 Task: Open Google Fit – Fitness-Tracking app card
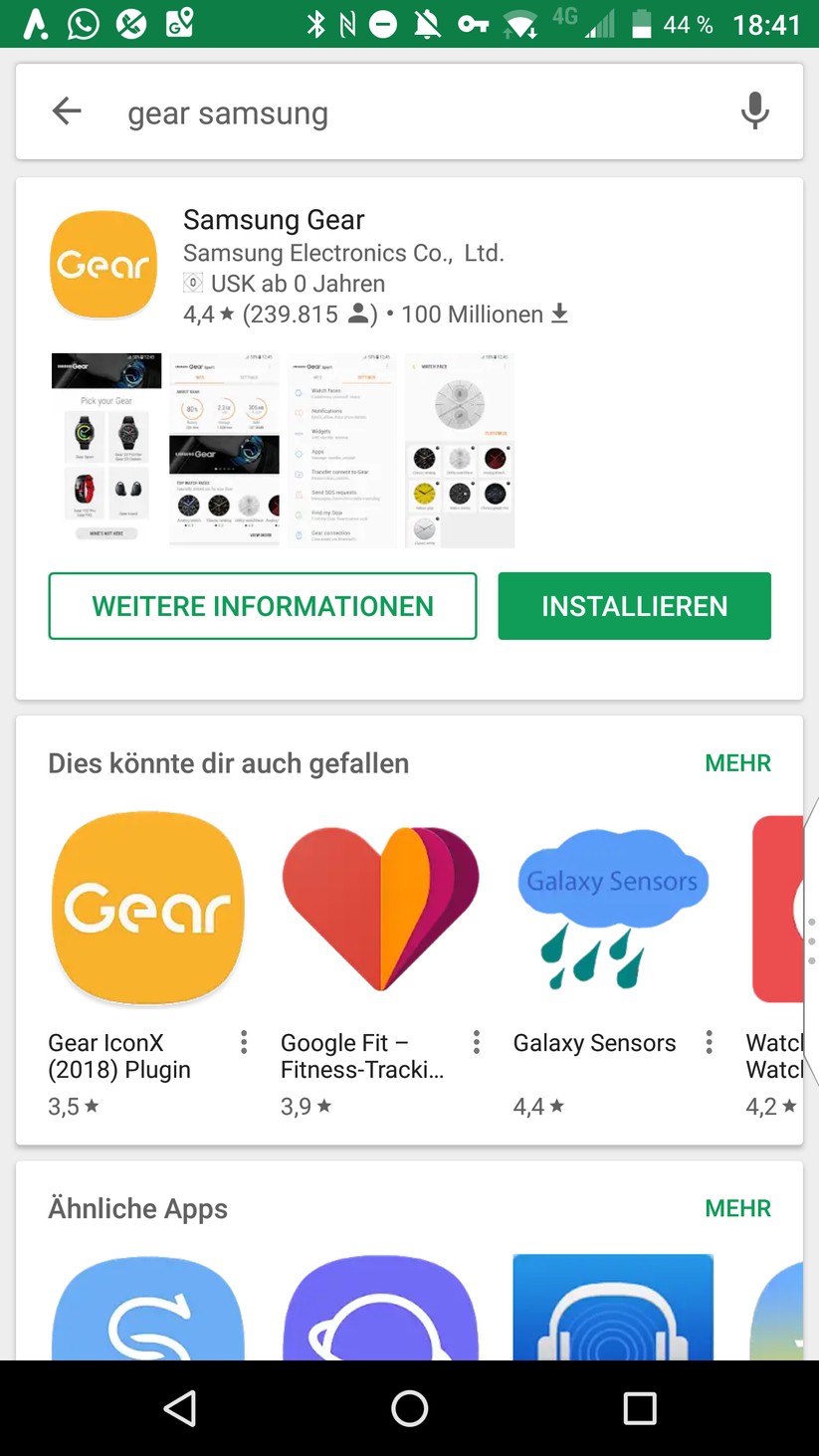click(x=380, y=910)
